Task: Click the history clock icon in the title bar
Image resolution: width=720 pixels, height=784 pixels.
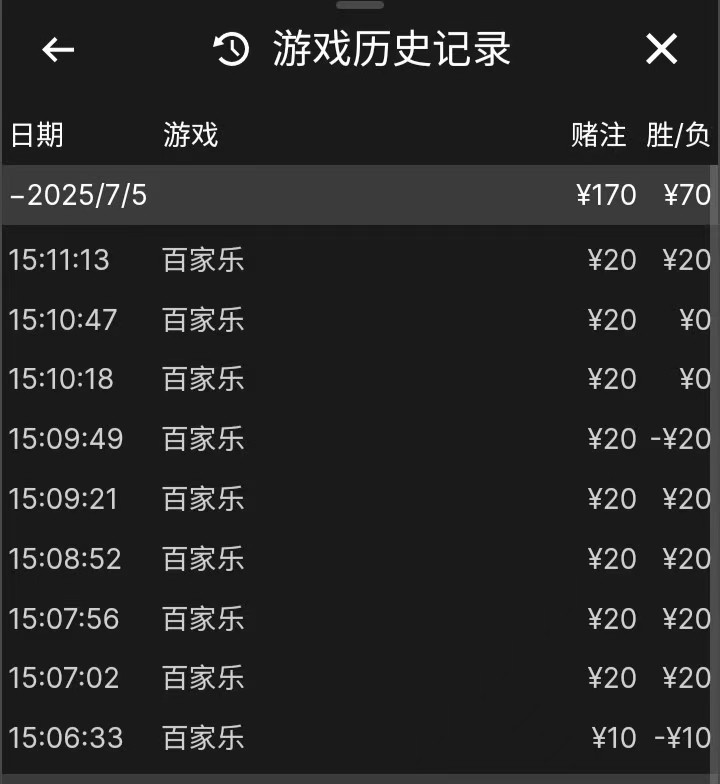Action: (x=229, y=49)
